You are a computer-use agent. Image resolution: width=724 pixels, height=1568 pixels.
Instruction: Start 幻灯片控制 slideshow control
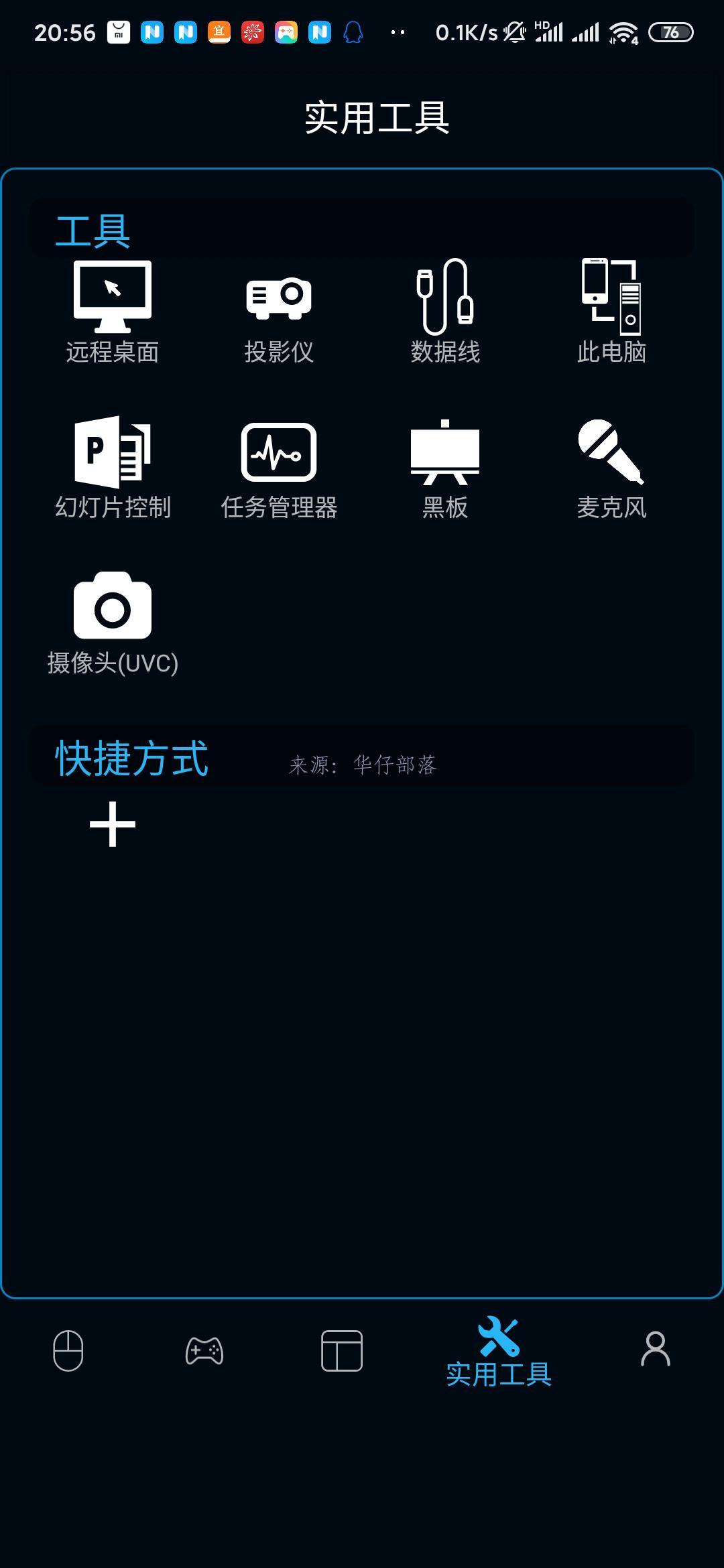pos(113,468)
